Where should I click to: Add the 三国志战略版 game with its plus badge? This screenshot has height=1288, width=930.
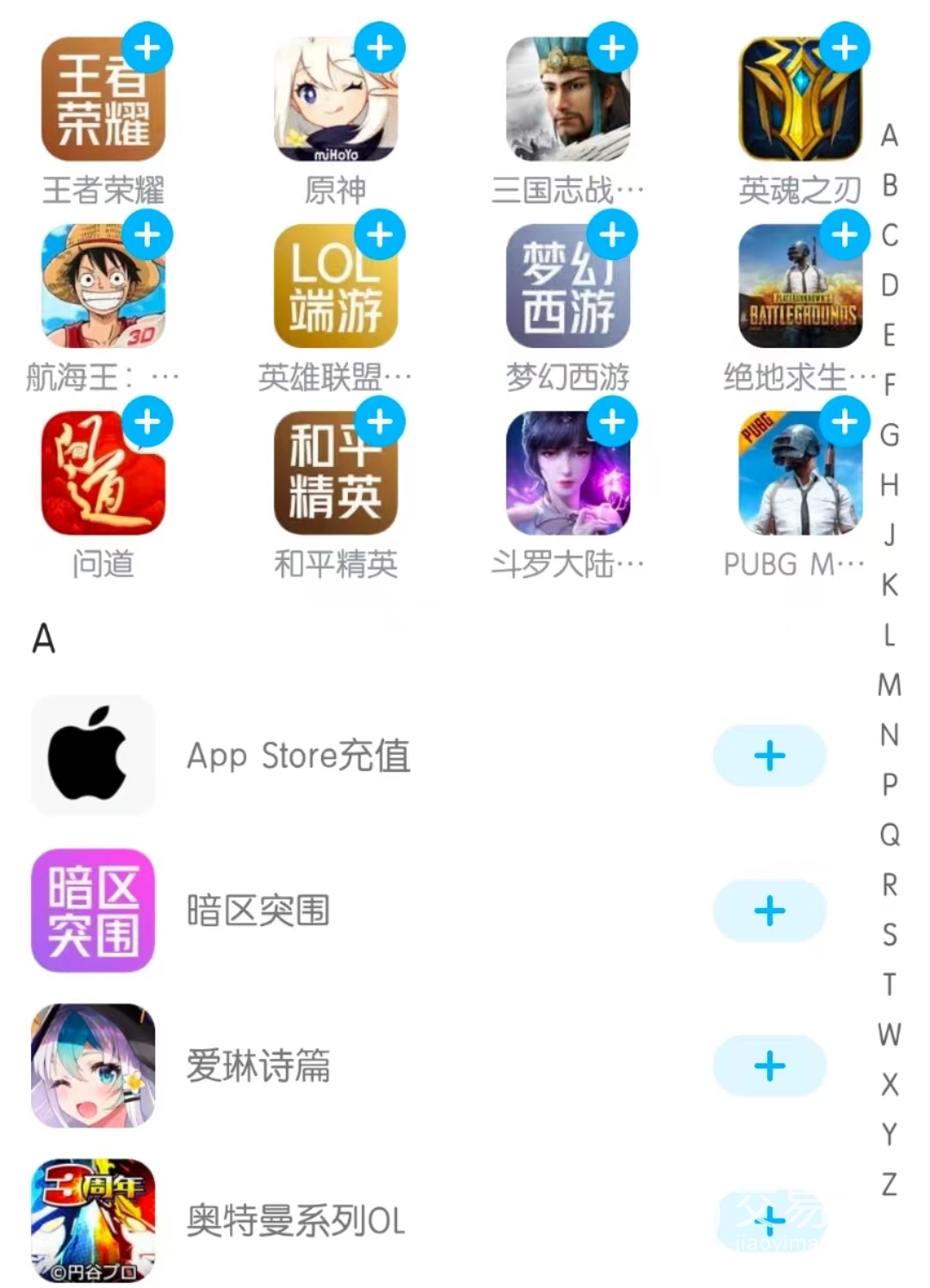coord(612,48)
